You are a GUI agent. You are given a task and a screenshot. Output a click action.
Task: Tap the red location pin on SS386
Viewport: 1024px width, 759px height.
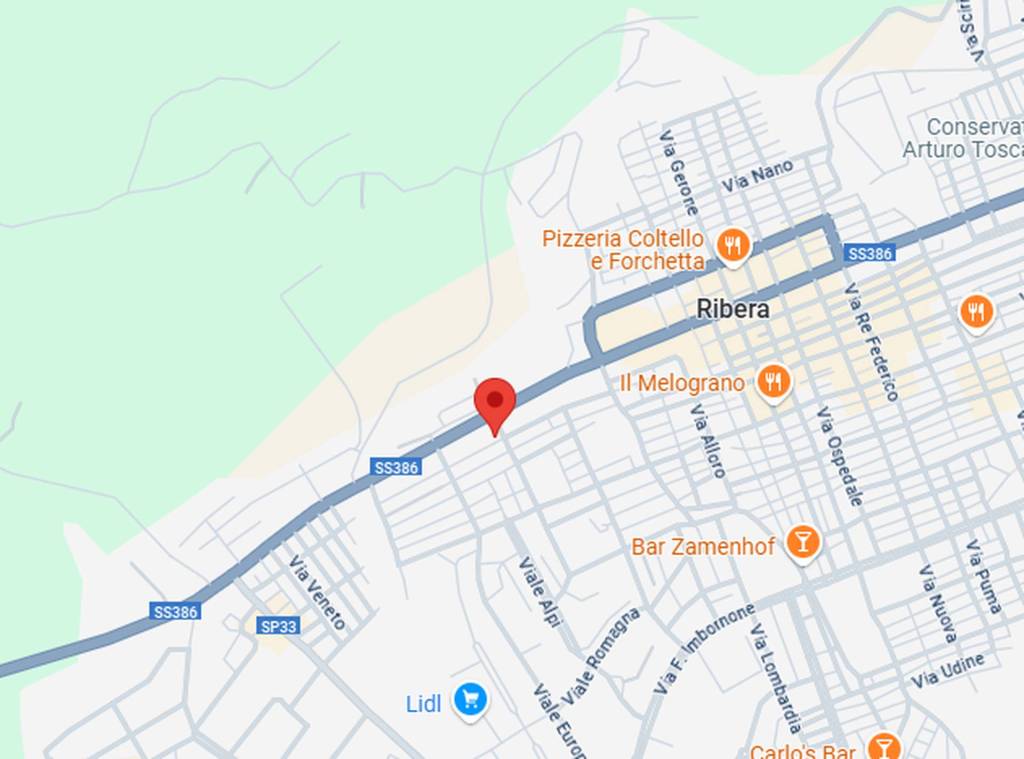pyautogui.click(x=494, y=402)
